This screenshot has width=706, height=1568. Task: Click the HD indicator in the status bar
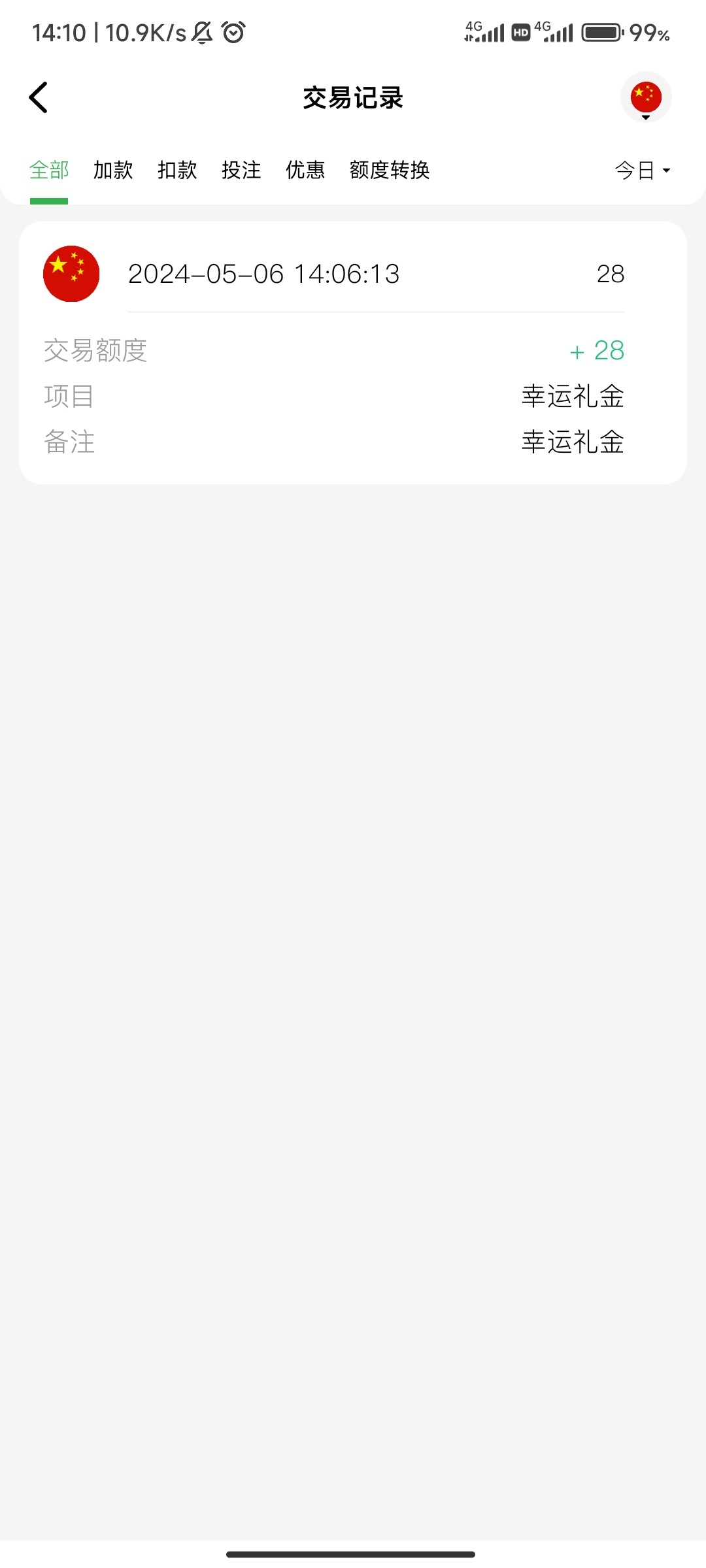(520, 31)
